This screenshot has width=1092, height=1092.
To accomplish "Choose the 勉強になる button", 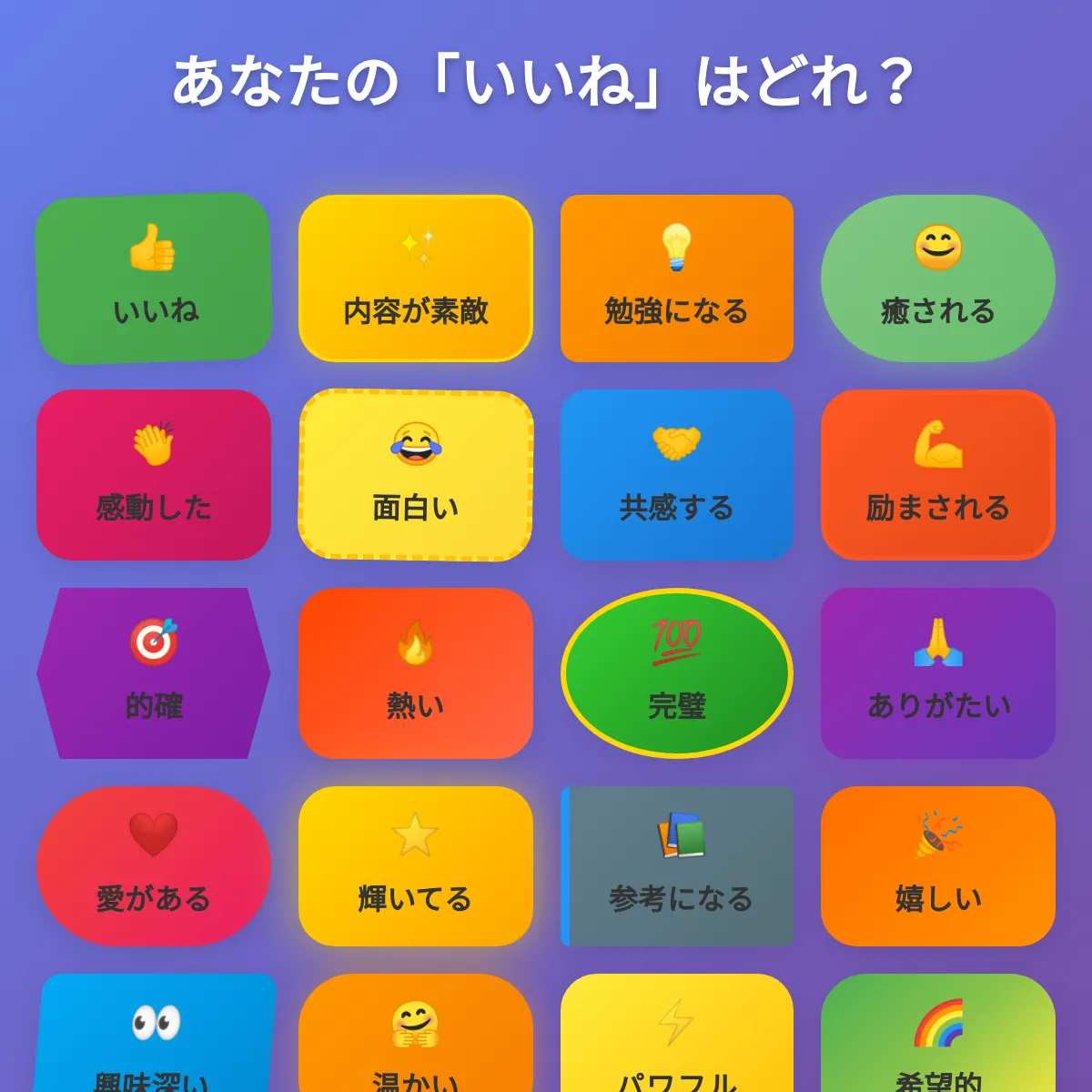I will pyautogui.click(x=677, y=278).
